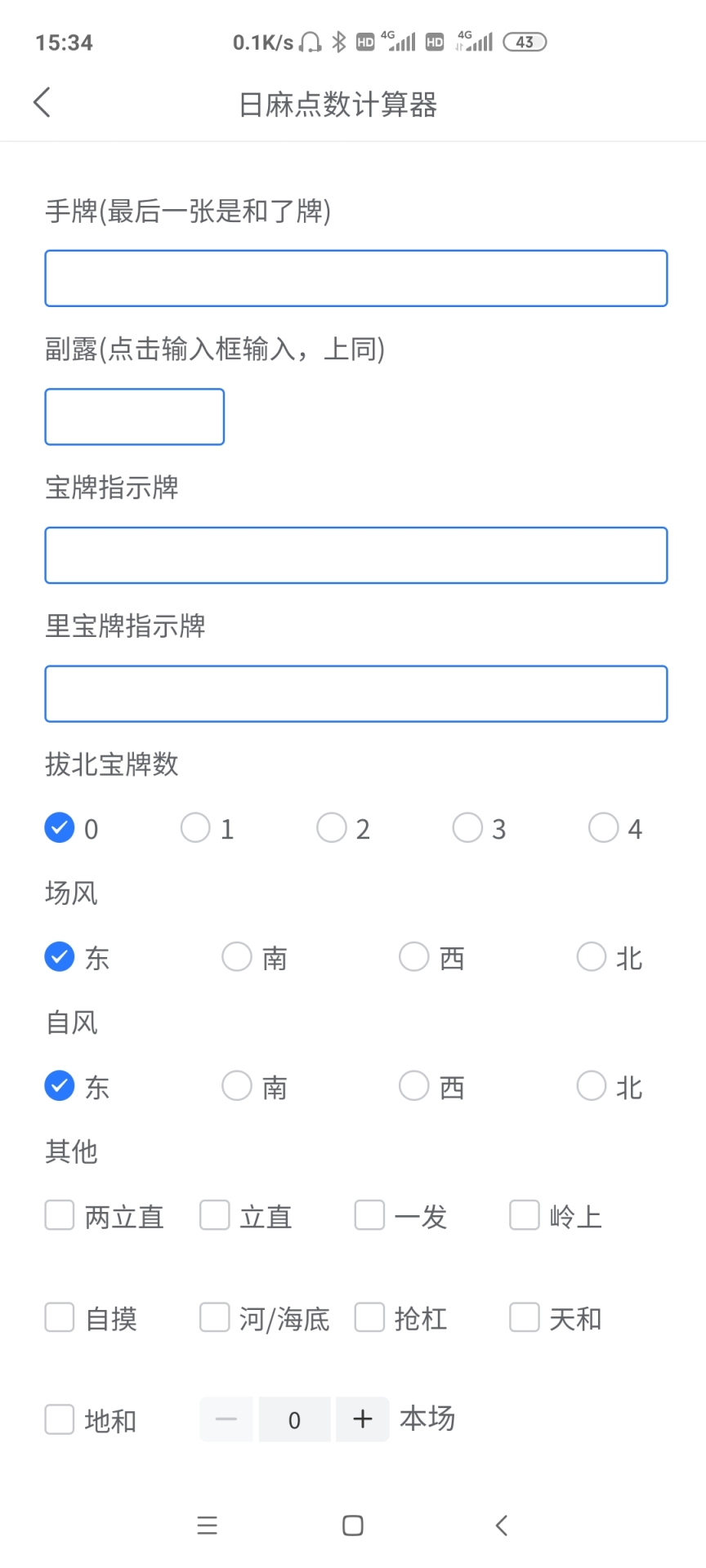Tap the recent apps icon in navigation bar

coord(208,1526)
